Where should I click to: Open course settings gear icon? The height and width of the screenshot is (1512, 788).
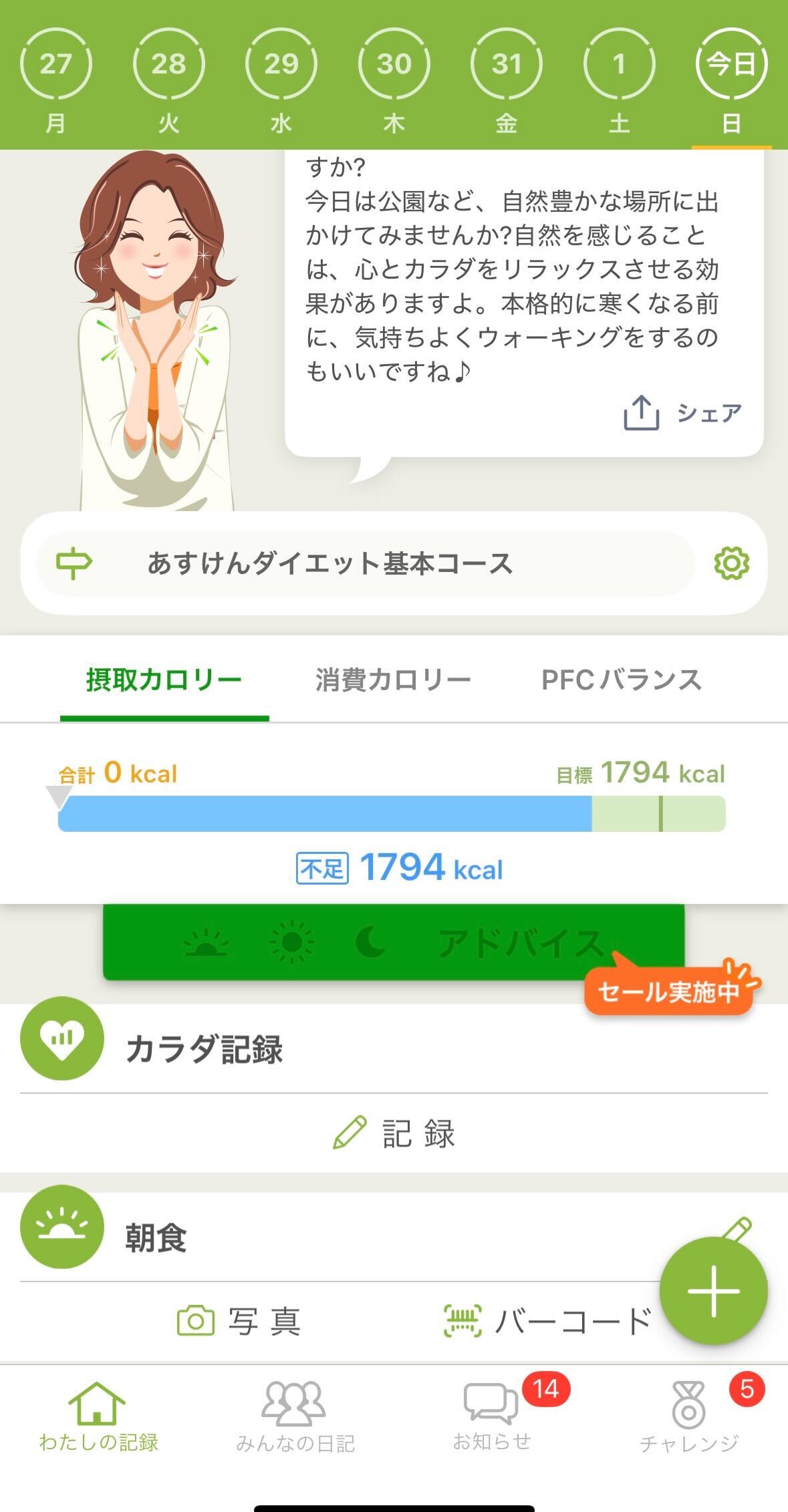pos(732,563)
